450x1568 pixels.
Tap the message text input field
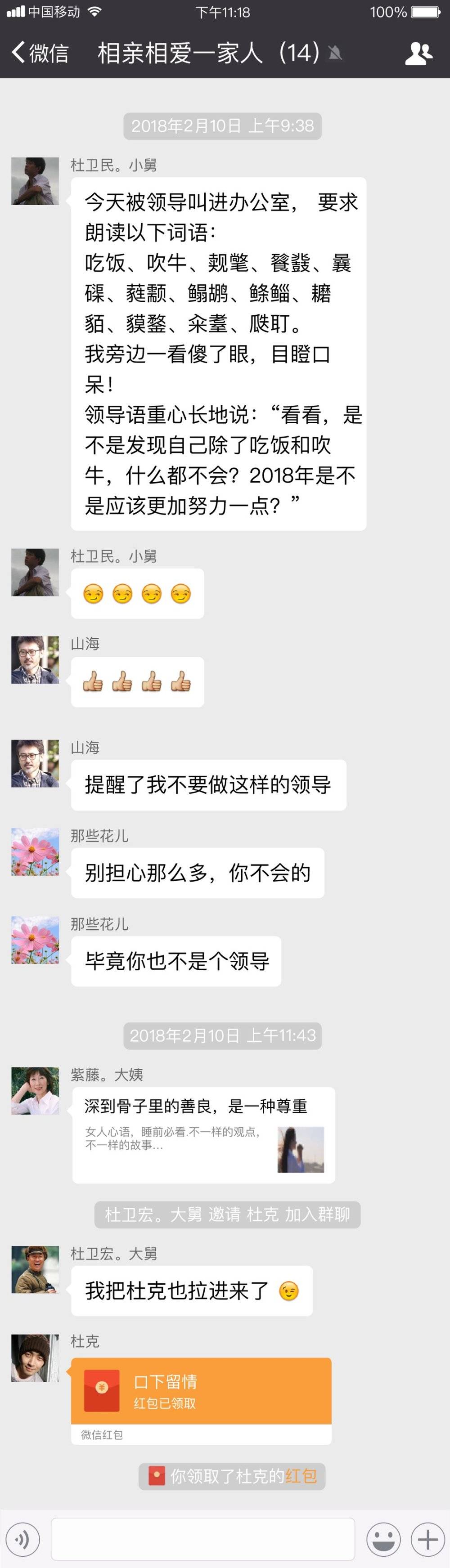pos(203,1539)
